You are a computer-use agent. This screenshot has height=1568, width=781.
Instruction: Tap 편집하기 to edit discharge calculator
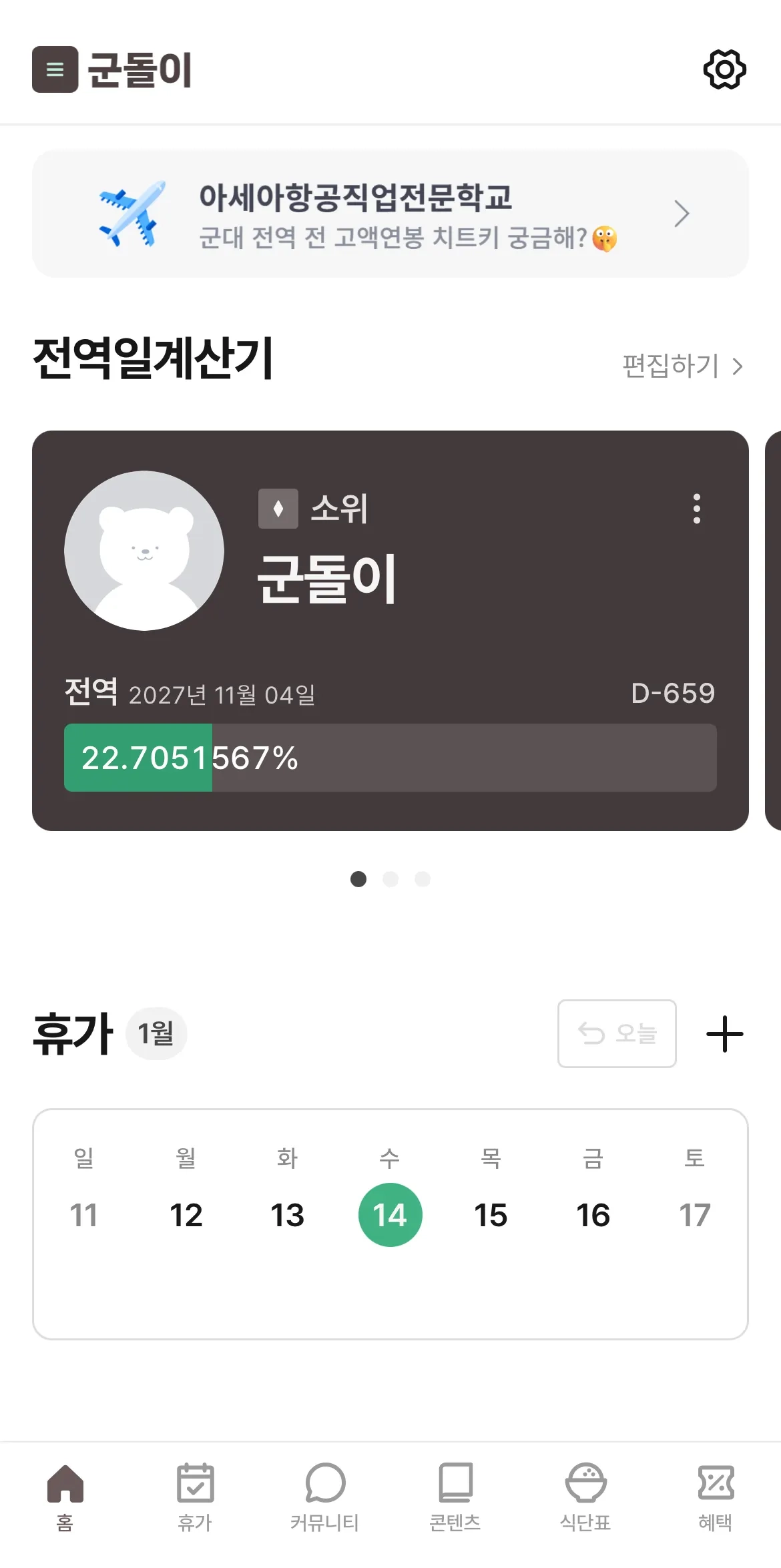(682, 366)
